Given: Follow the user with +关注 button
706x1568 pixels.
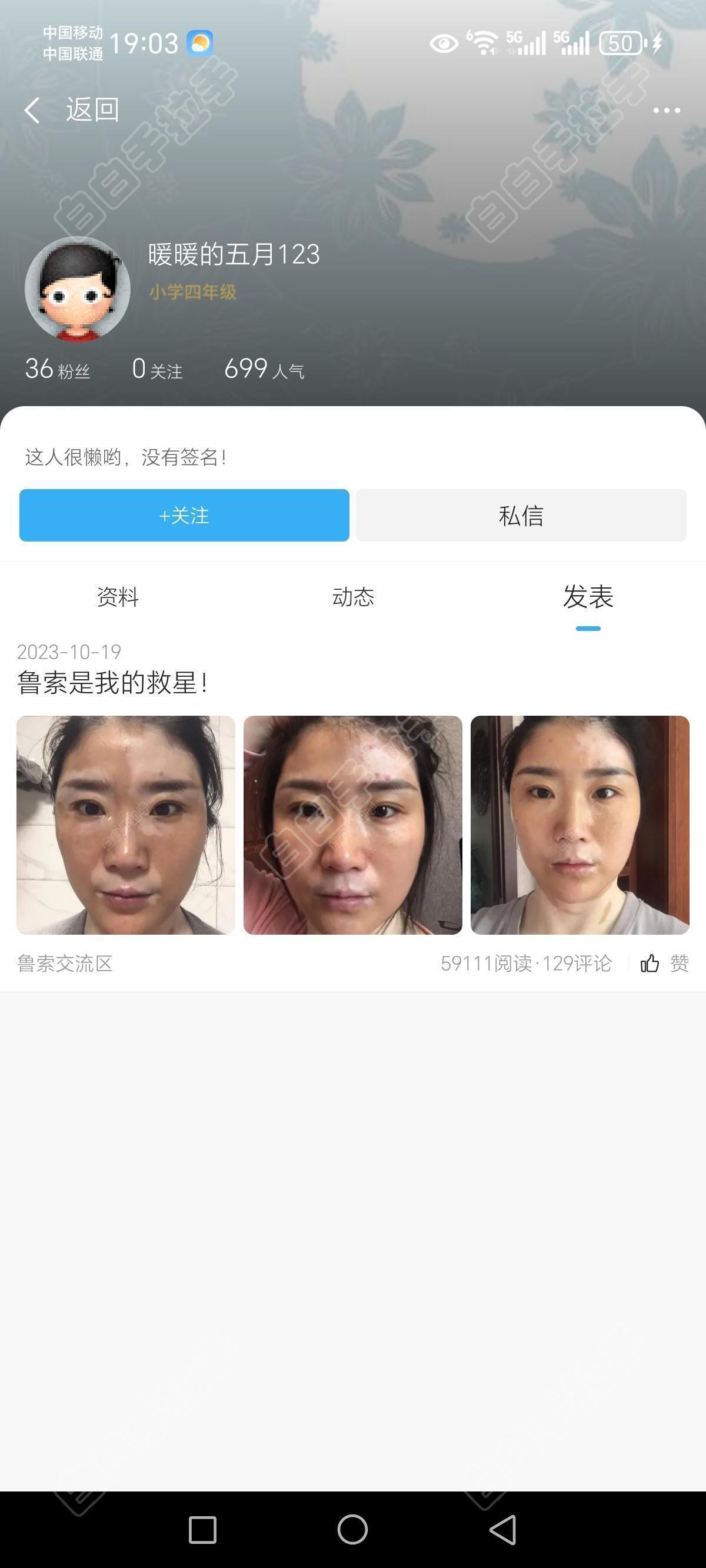Looking at the screenshot, I should (184, 515).
